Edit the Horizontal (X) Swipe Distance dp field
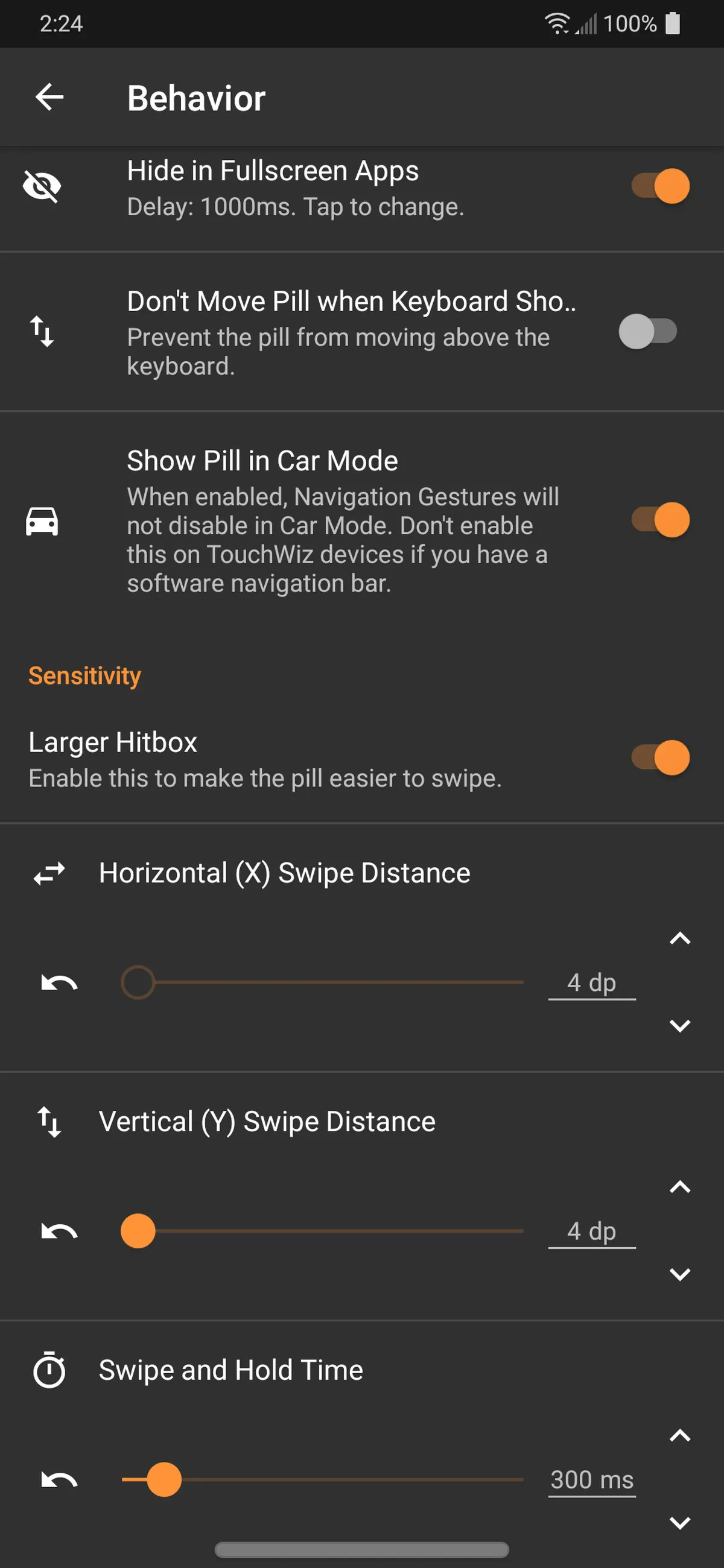Screen dimensions: 724x1568 click(x=591, y=982)
